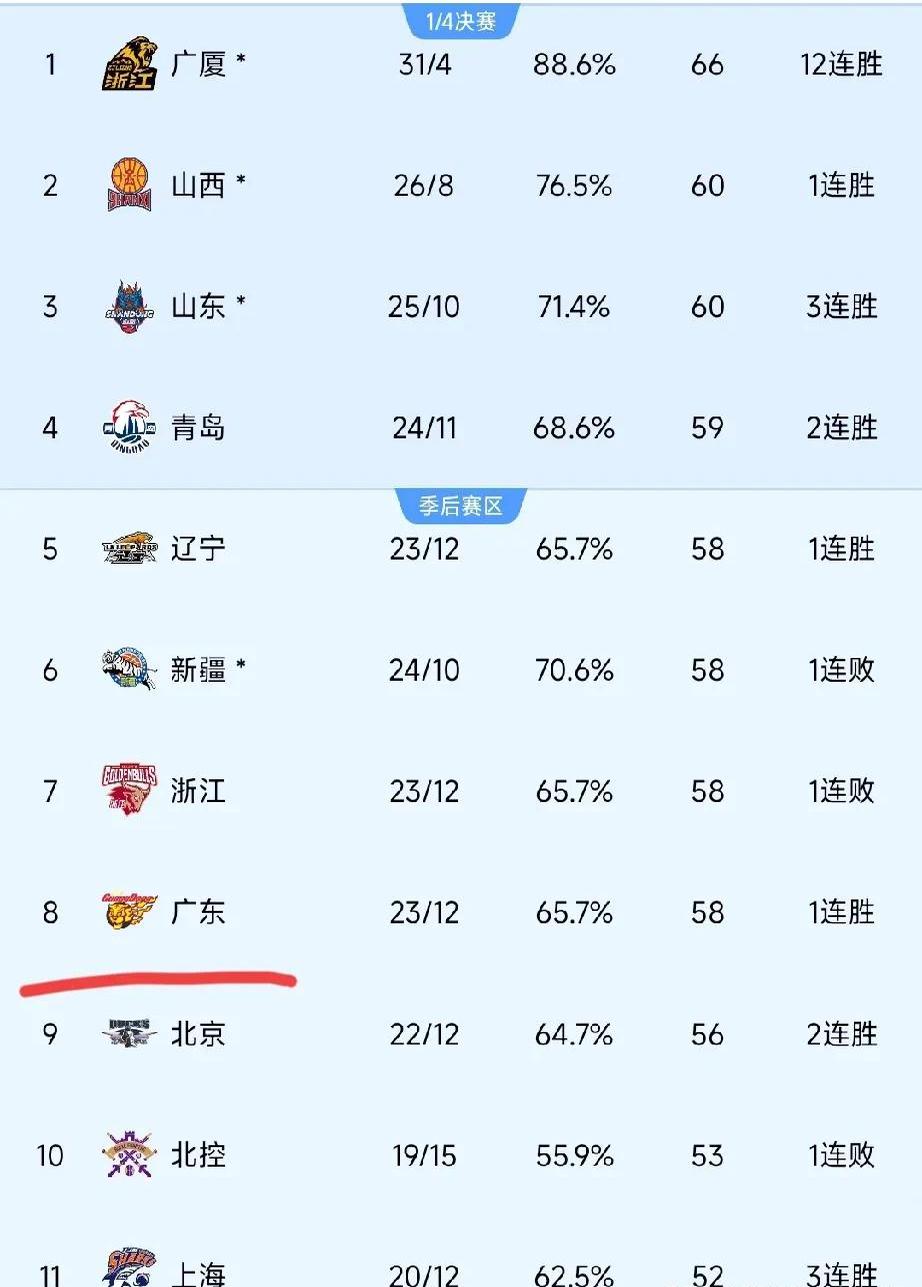Image resolution: width=922 pixels, height=1287 pixels.
Task: Click the 辽宁 team name
Action: 197,549
